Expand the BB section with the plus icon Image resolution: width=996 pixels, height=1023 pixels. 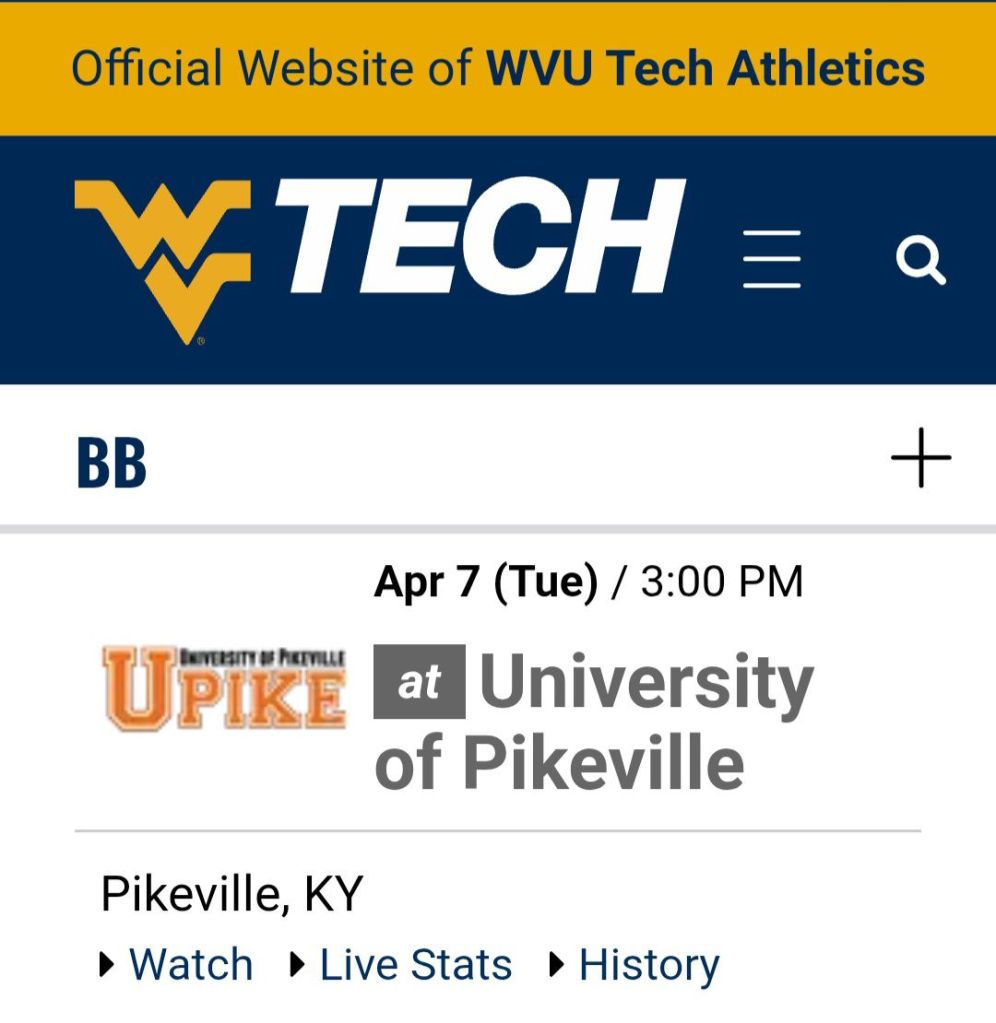coord(920,459)
